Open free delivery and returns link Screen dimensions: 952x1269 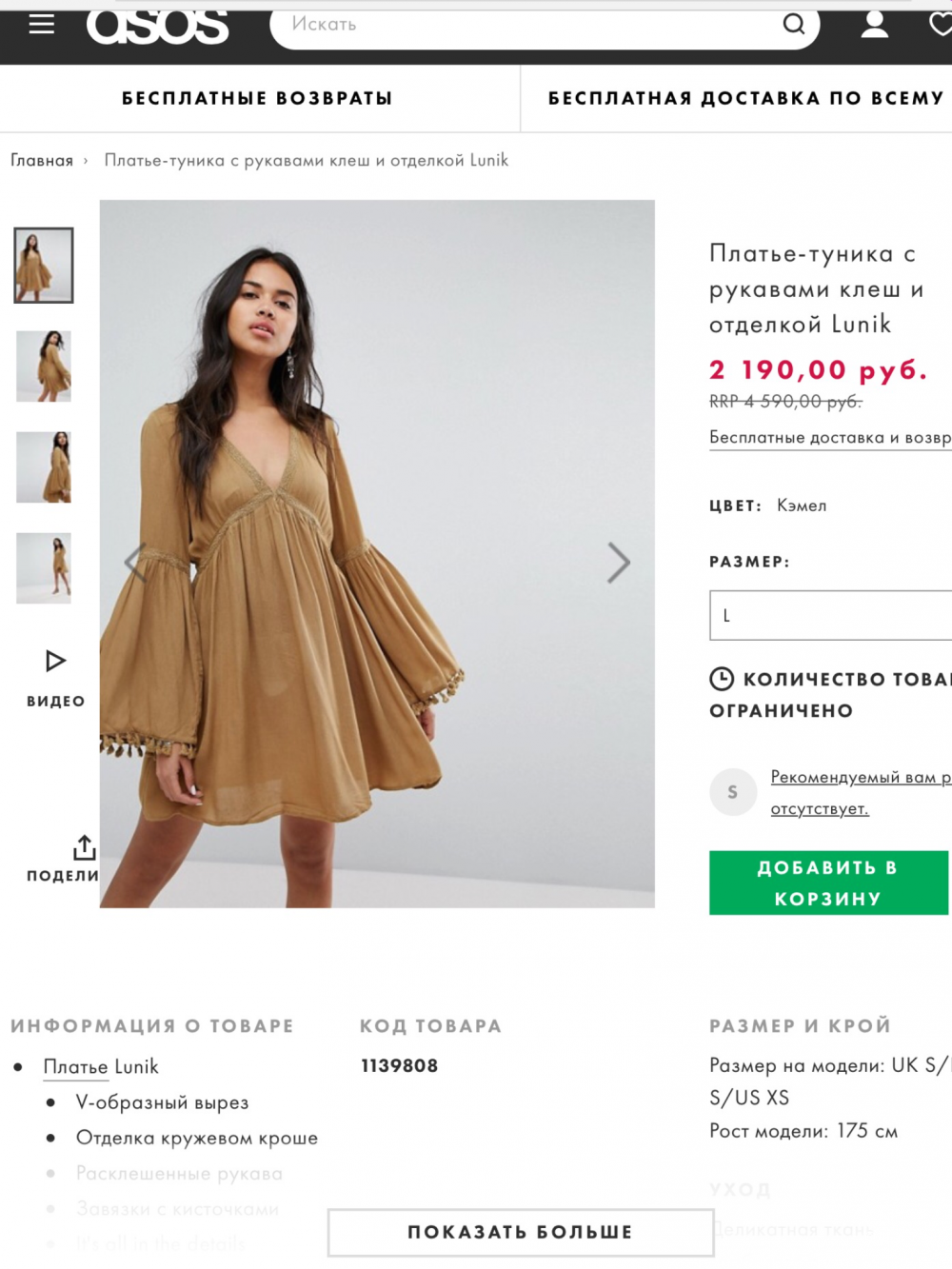[829, 438]
